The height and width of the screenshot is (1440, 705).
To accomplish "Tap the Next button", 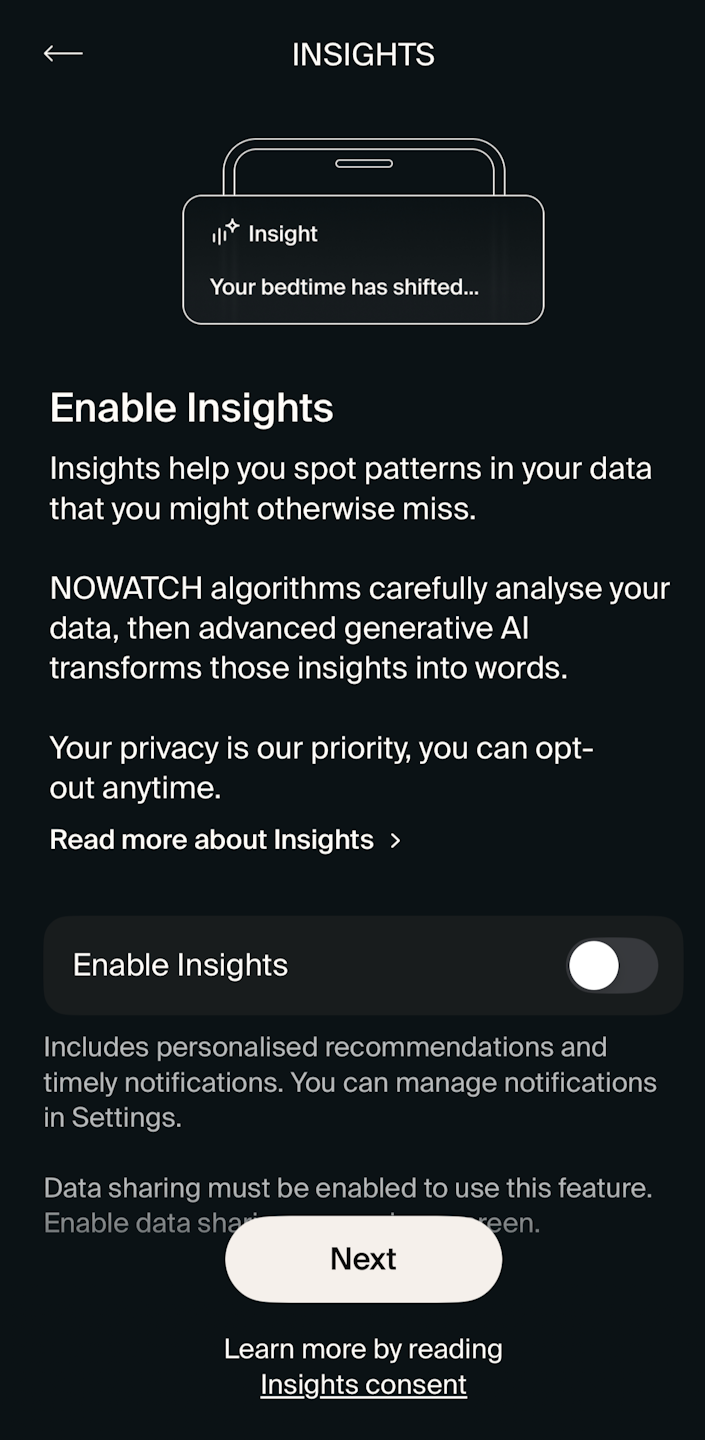I will click(x=363, y=1259).
